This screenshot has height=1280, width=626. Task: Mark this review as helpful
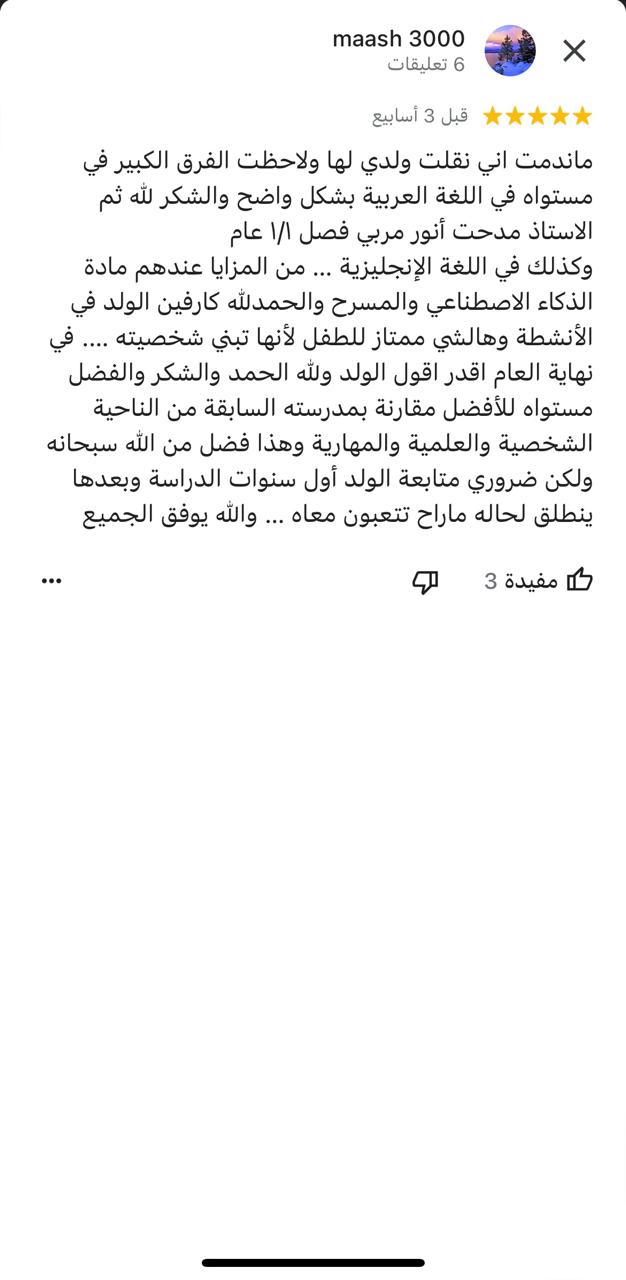[580, 581]
